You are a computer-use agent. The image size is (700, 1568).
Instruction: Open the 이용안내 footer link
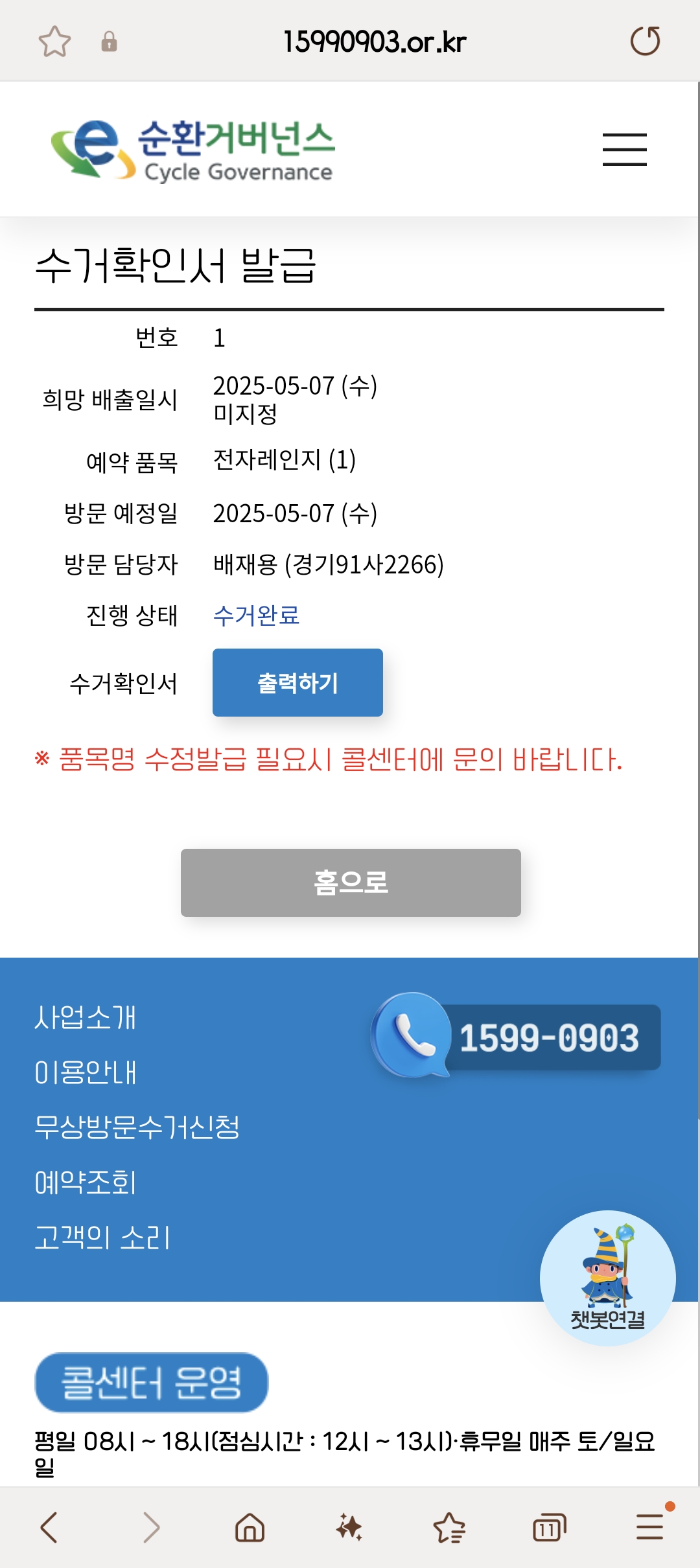coord(85,1072)
